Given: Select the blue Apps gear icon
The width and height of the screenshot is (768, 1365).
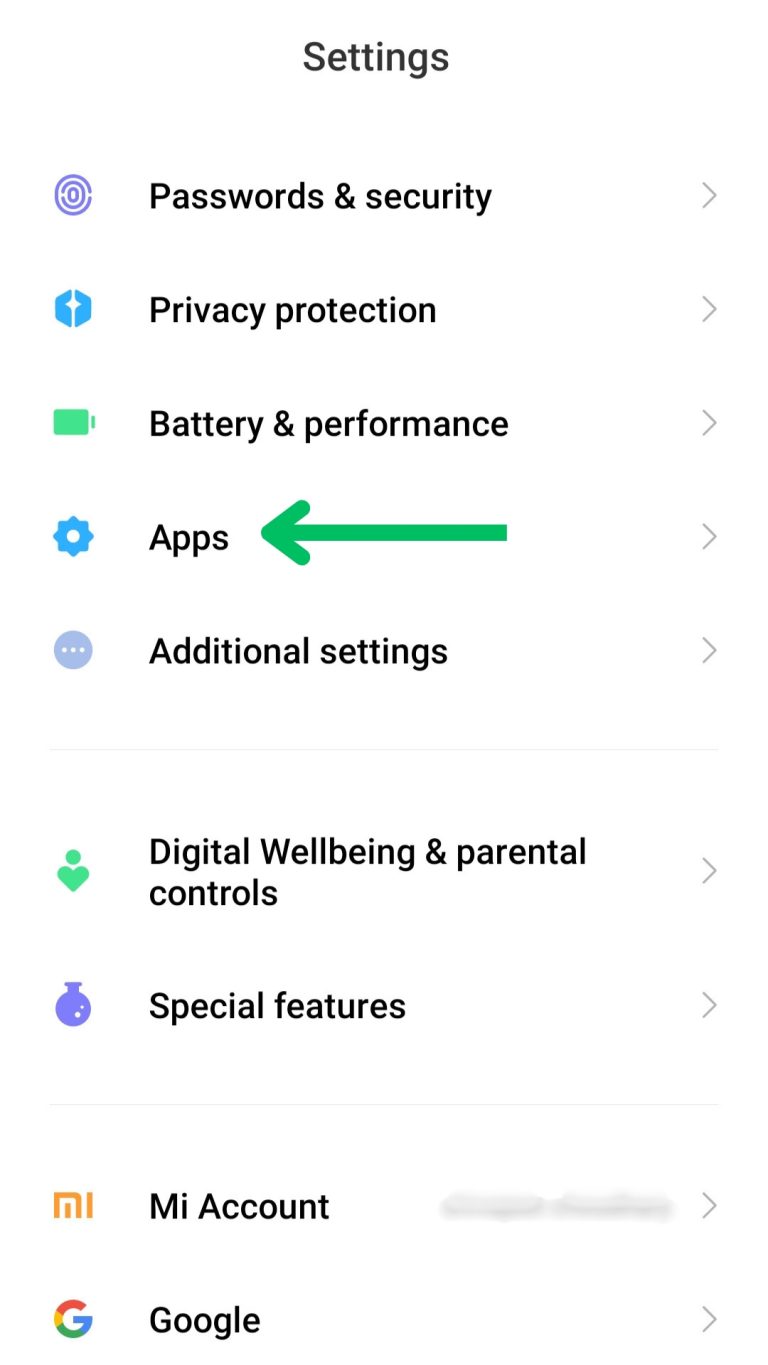Looking at the screenshot, I should pyautogui.click(x=72, y=537).
